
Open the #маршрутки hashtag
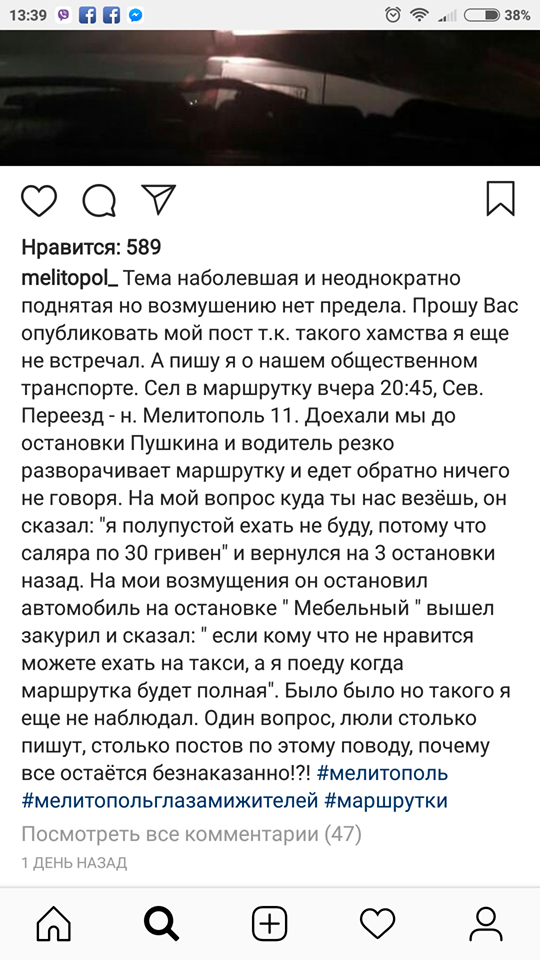(x=386, y=801)
